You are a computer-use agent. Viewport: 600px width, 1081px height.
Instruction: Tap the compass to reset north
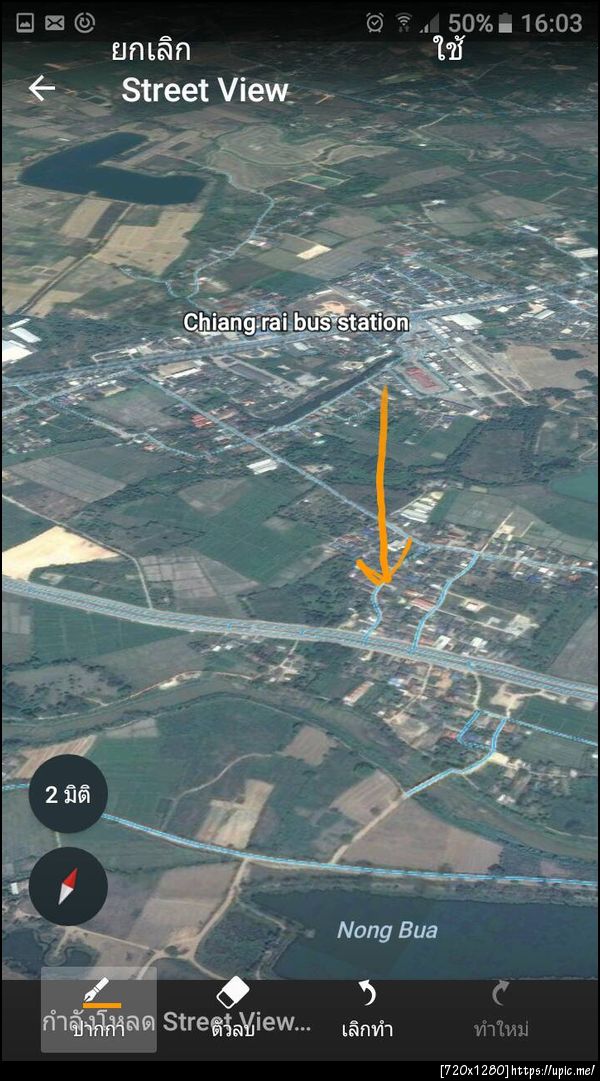[68, 885]
